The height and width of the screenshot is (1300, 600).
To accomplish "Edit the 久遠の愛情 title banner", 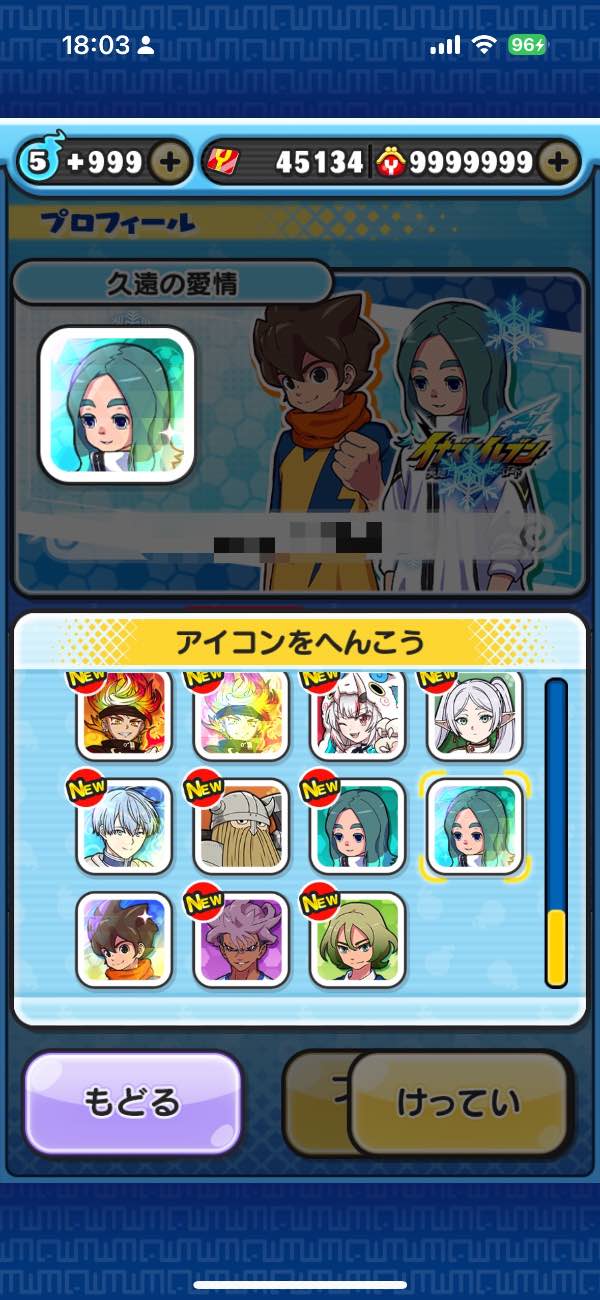I will pos(172,283).
